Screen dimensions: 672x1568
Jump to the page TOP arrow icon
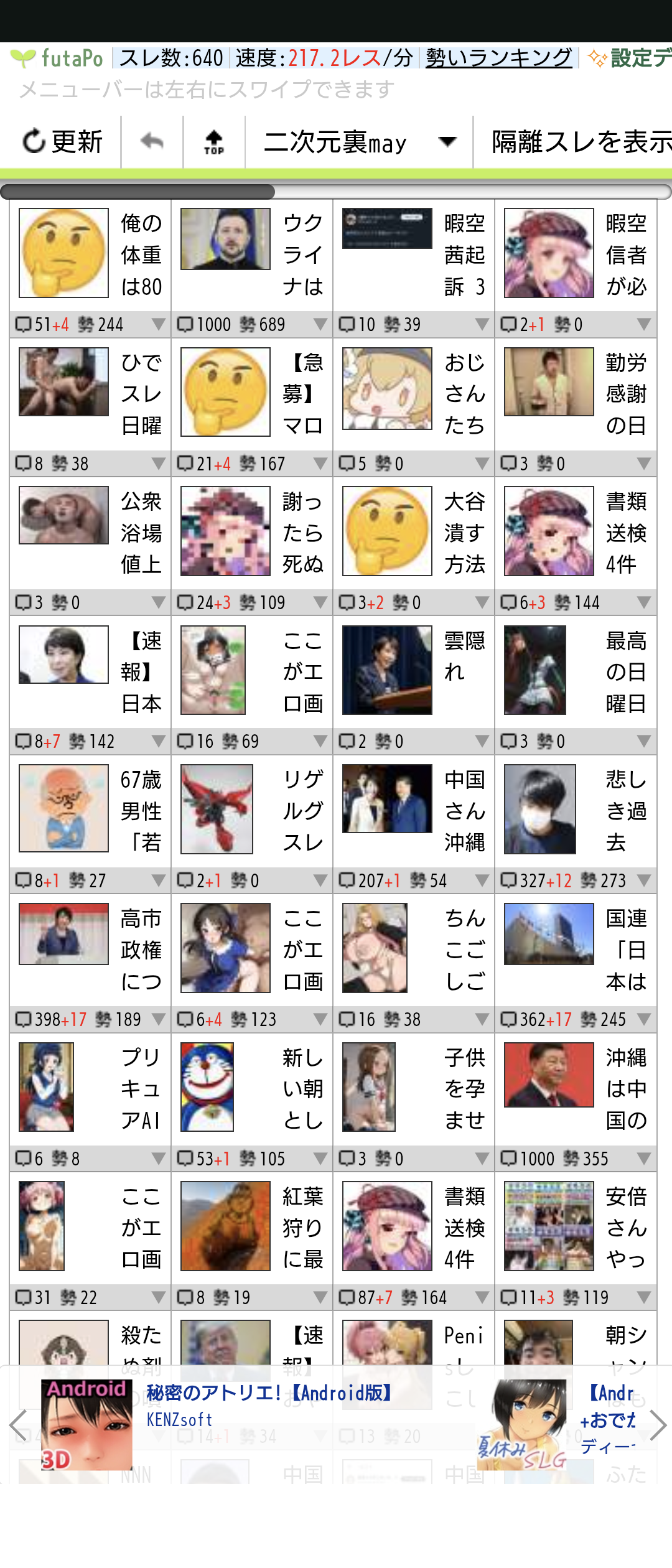pyautogui.click(x=214, y=142)
